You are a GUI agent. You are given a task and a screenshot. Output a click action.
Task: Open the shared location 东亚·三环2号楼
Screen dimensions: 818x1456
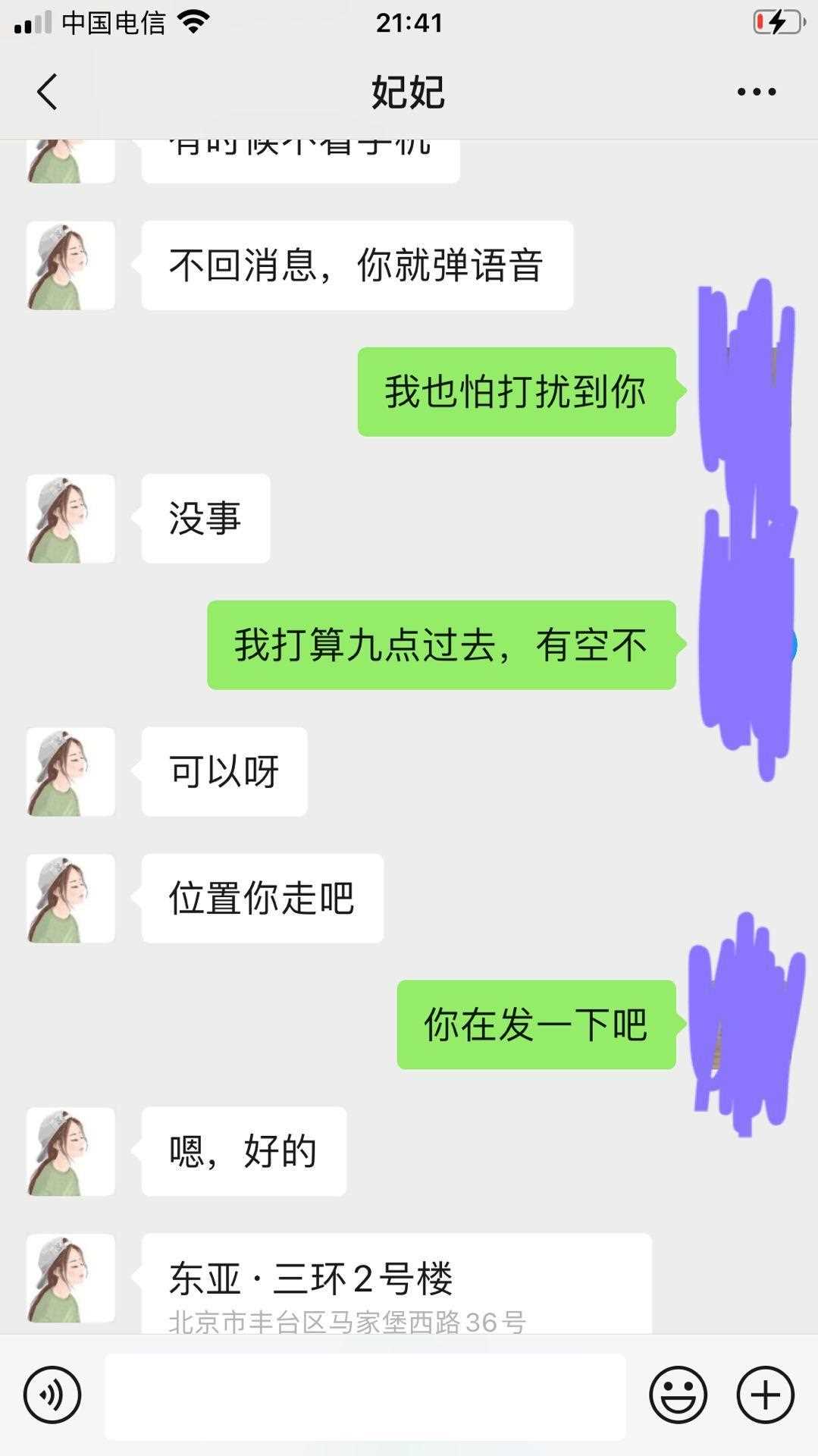tap(396, 1289)
